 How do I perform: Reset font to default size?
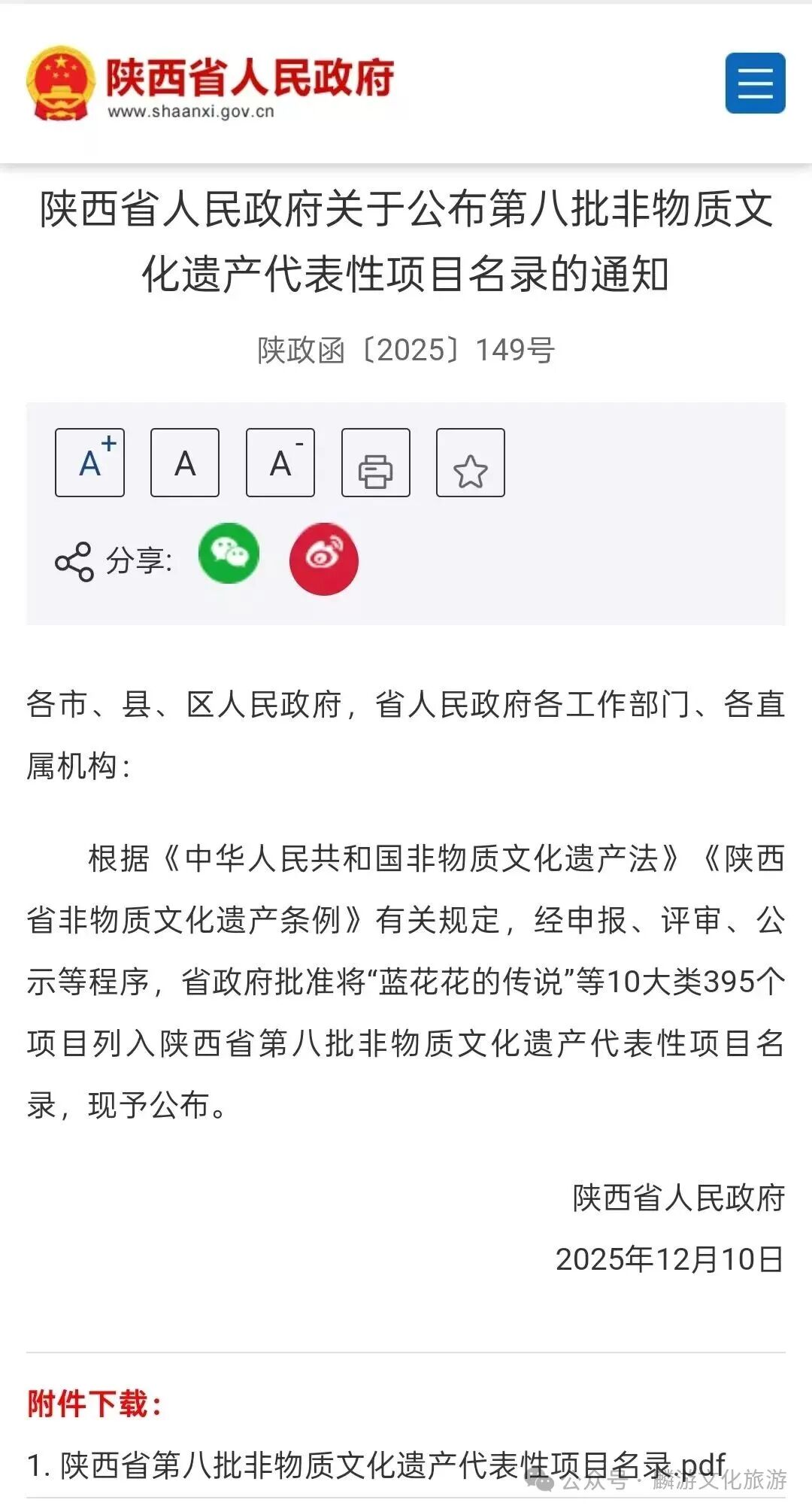click(x=185, y=463)
